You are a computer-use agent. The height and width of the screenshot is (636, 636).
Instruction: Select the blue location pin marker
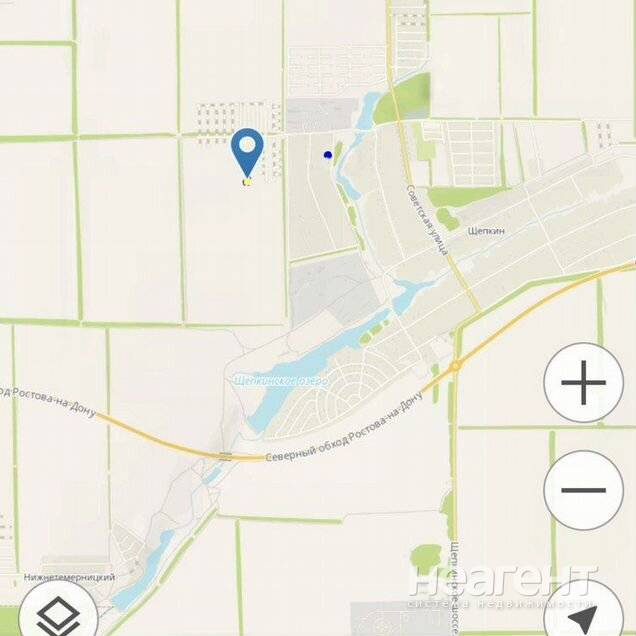(x=247, y=151)
